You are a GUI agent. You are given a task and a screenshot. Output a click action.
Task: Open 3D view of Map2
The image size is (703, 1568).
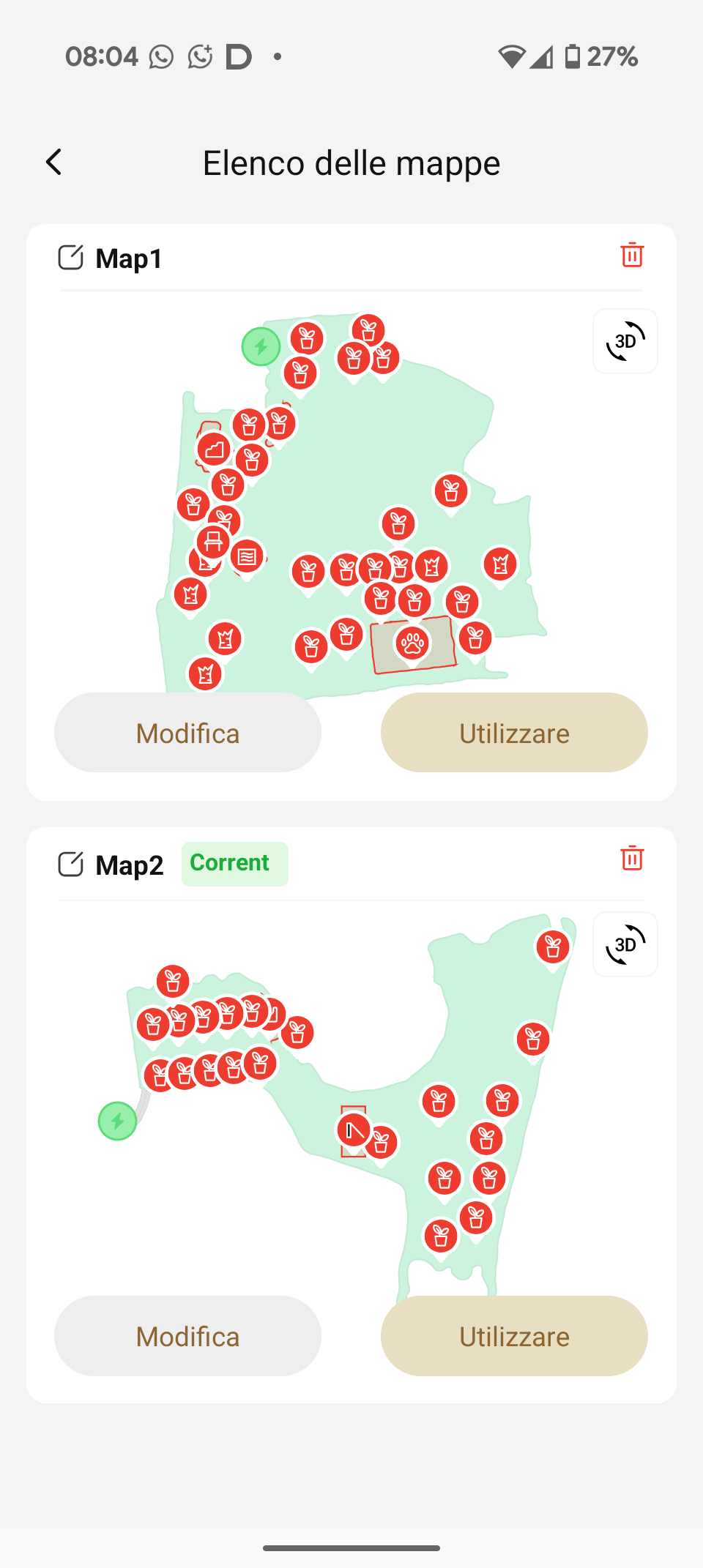625,945
